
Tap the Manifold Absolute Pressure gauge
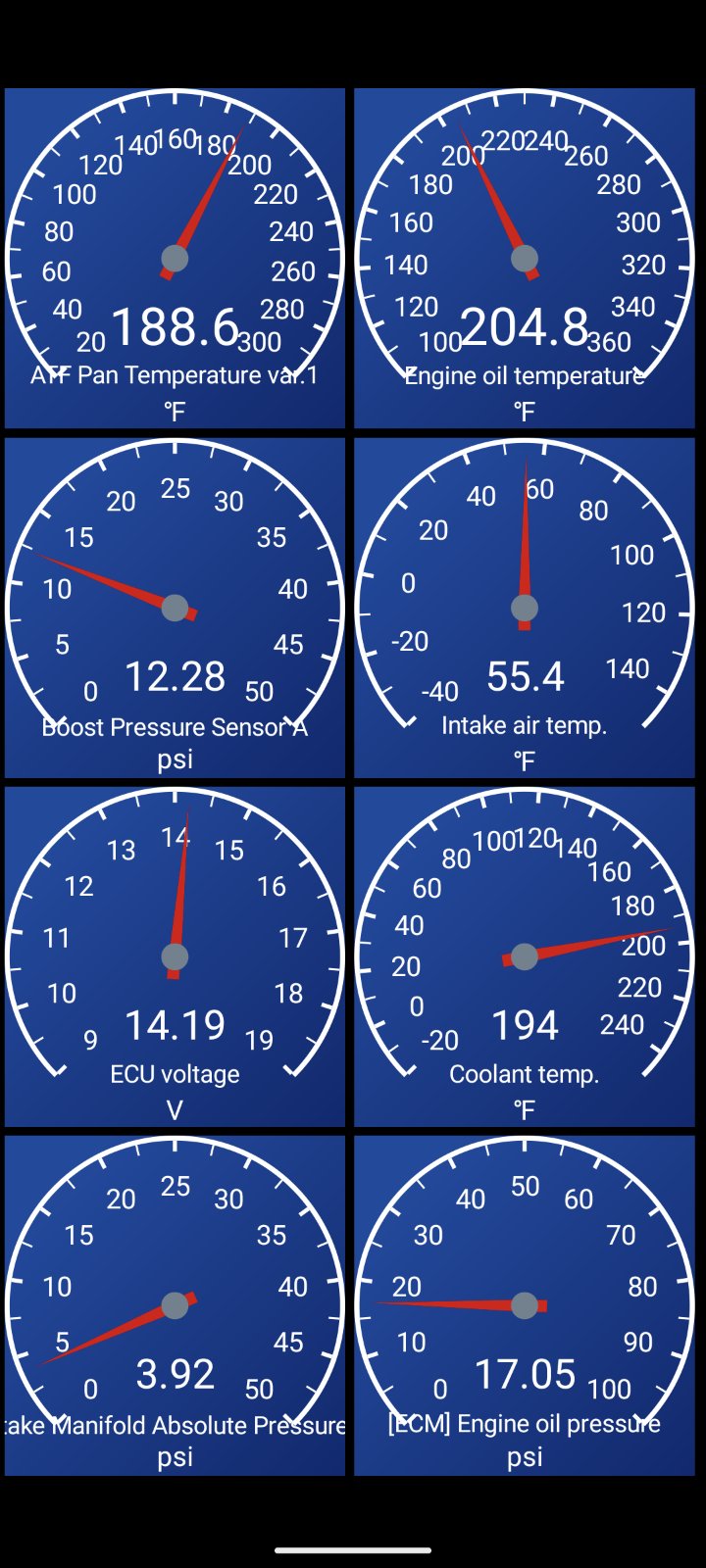click(175, 1305)
